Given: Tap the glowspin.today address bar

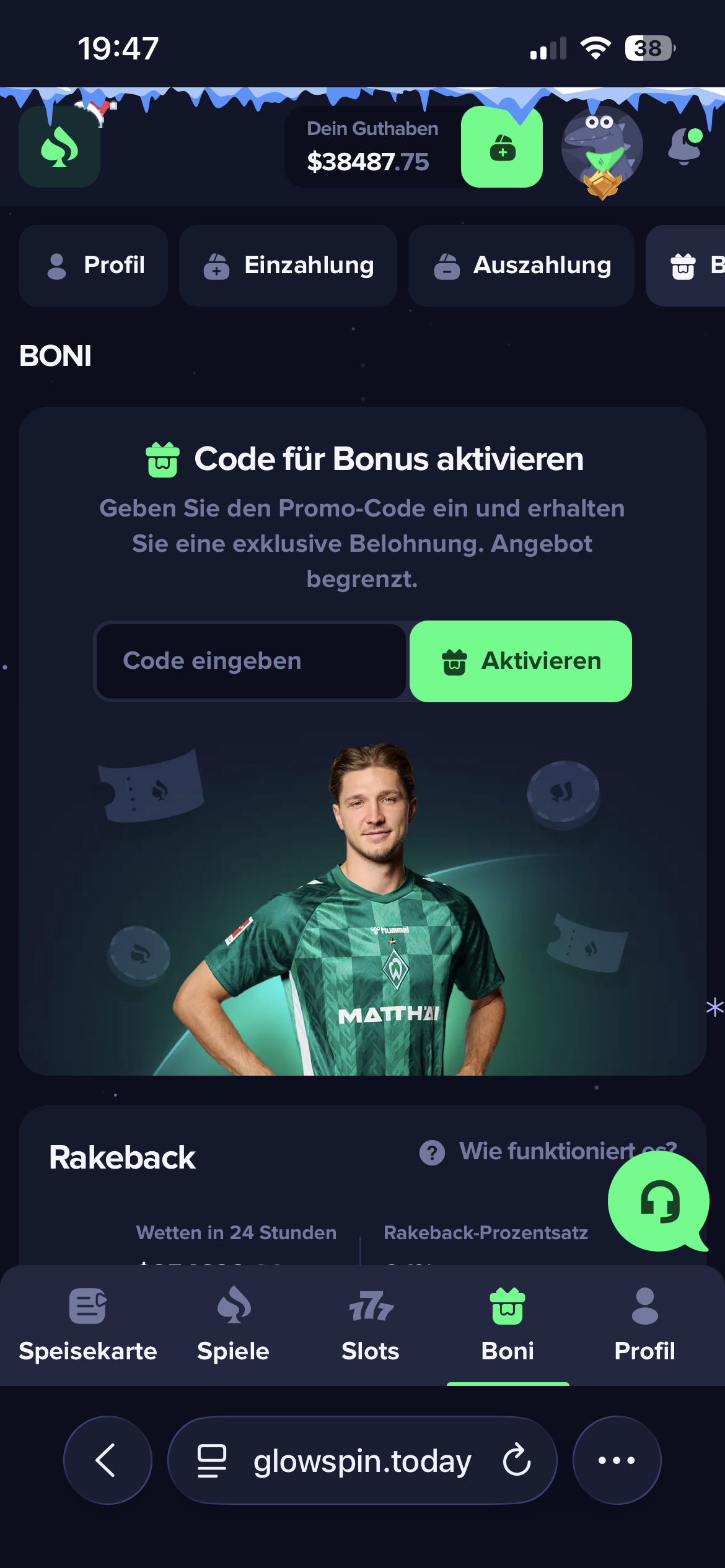Looking at the screenshot, I should click(362, 1461).
